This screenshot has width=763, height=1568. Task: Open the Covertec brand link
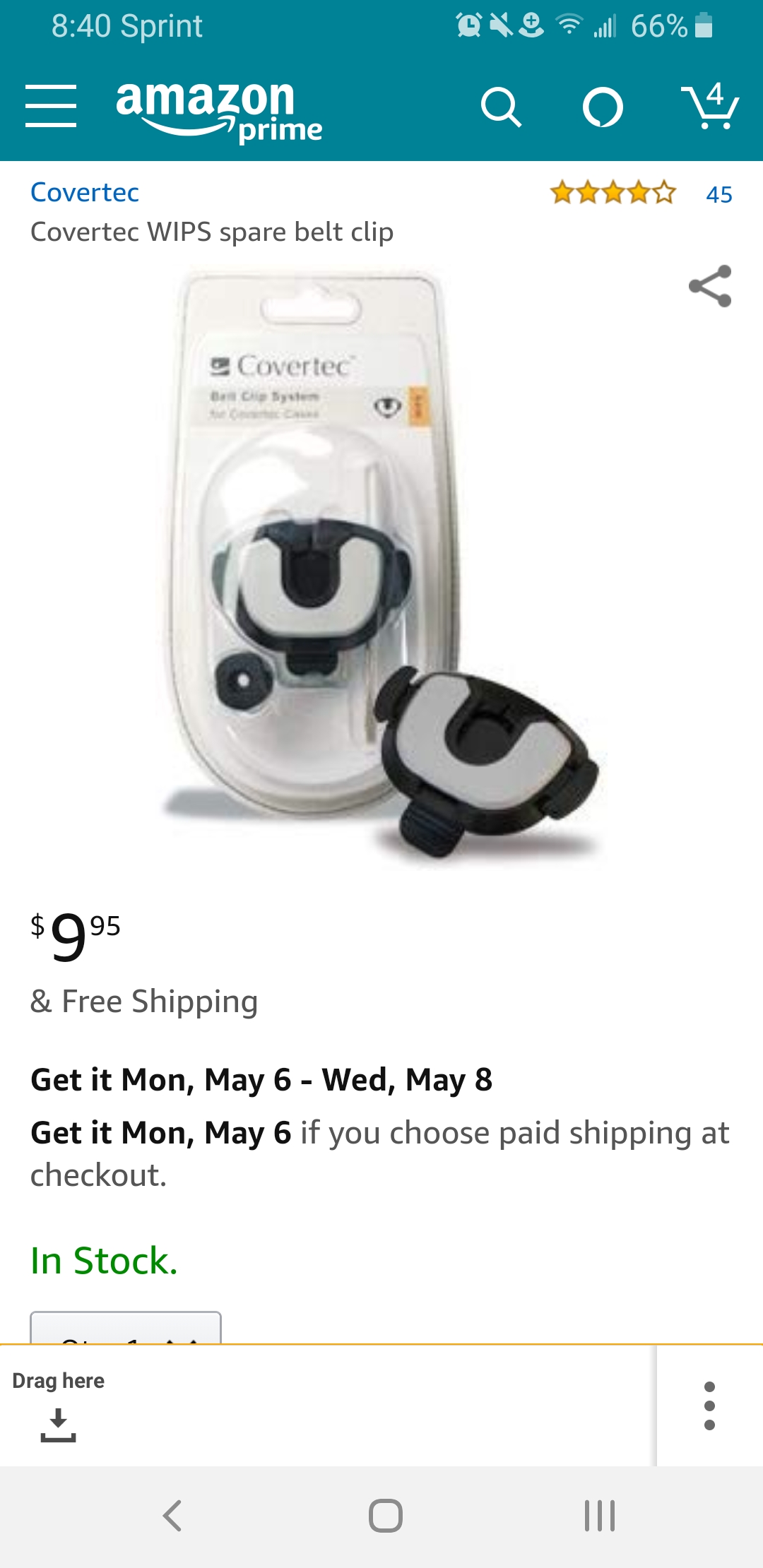[85, 192]
